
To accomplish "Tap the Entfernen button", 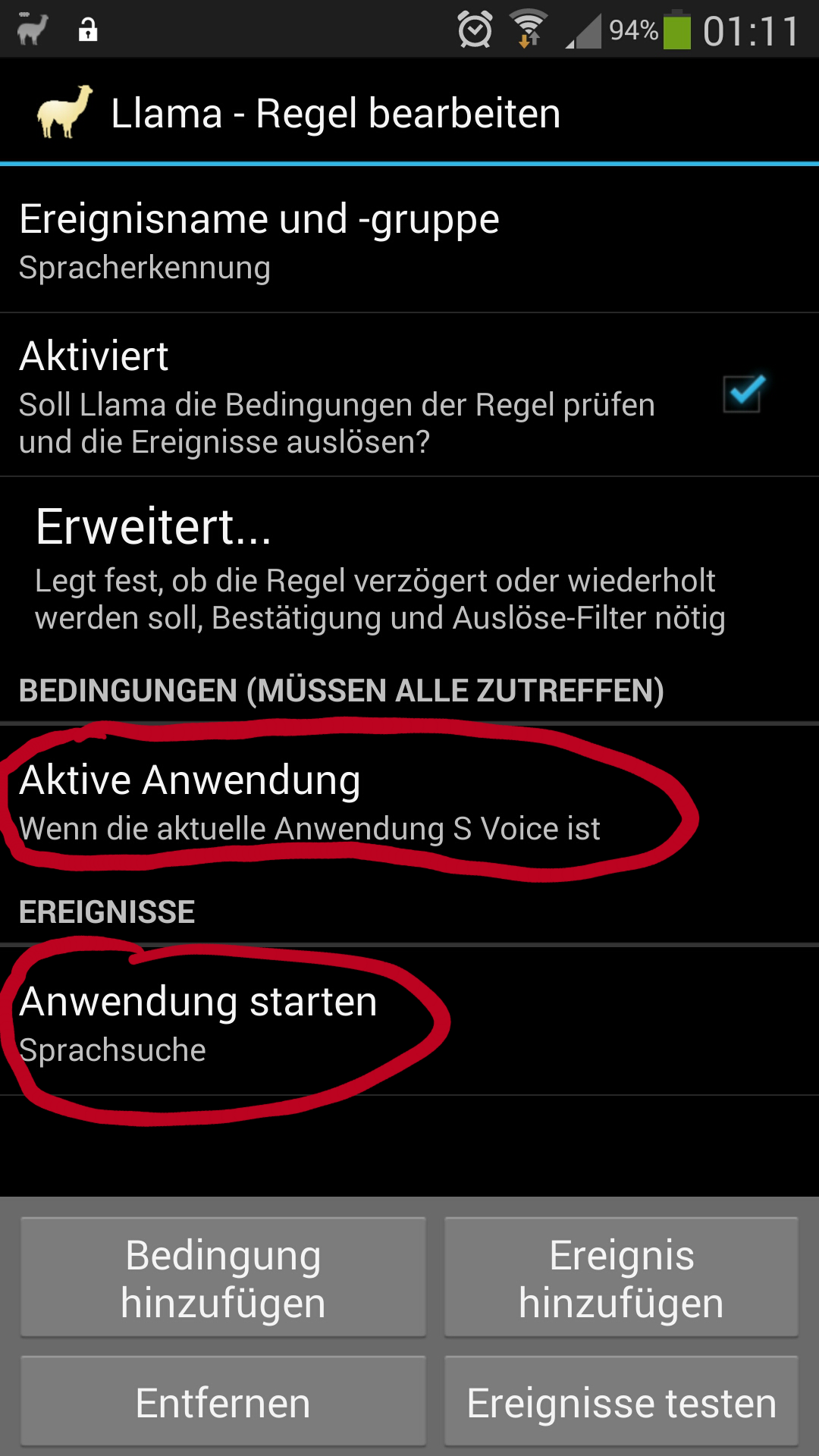I will (x=223, y=1402).
